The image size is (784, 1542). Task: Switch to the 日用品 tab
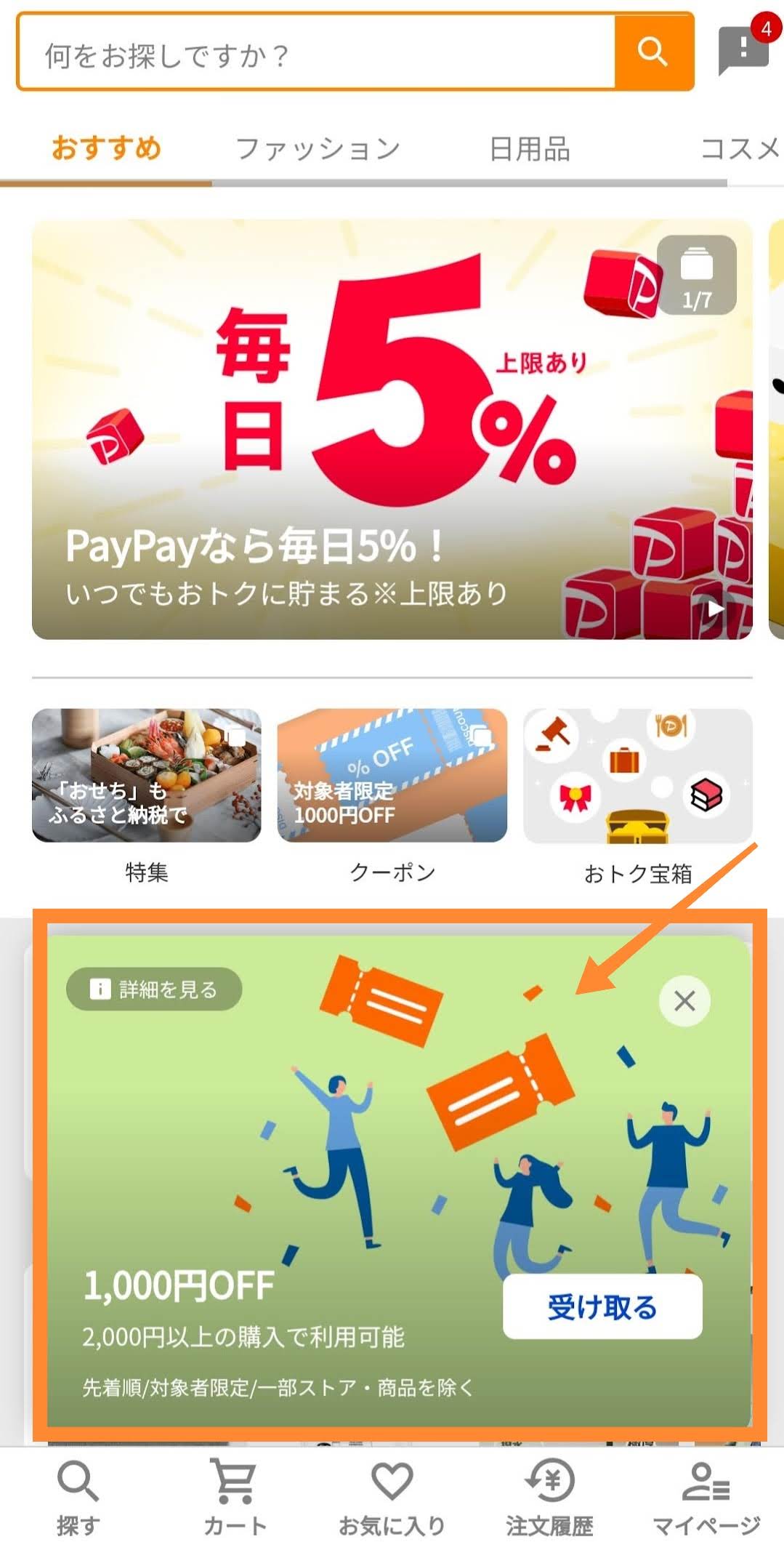(x=530, y=149)
